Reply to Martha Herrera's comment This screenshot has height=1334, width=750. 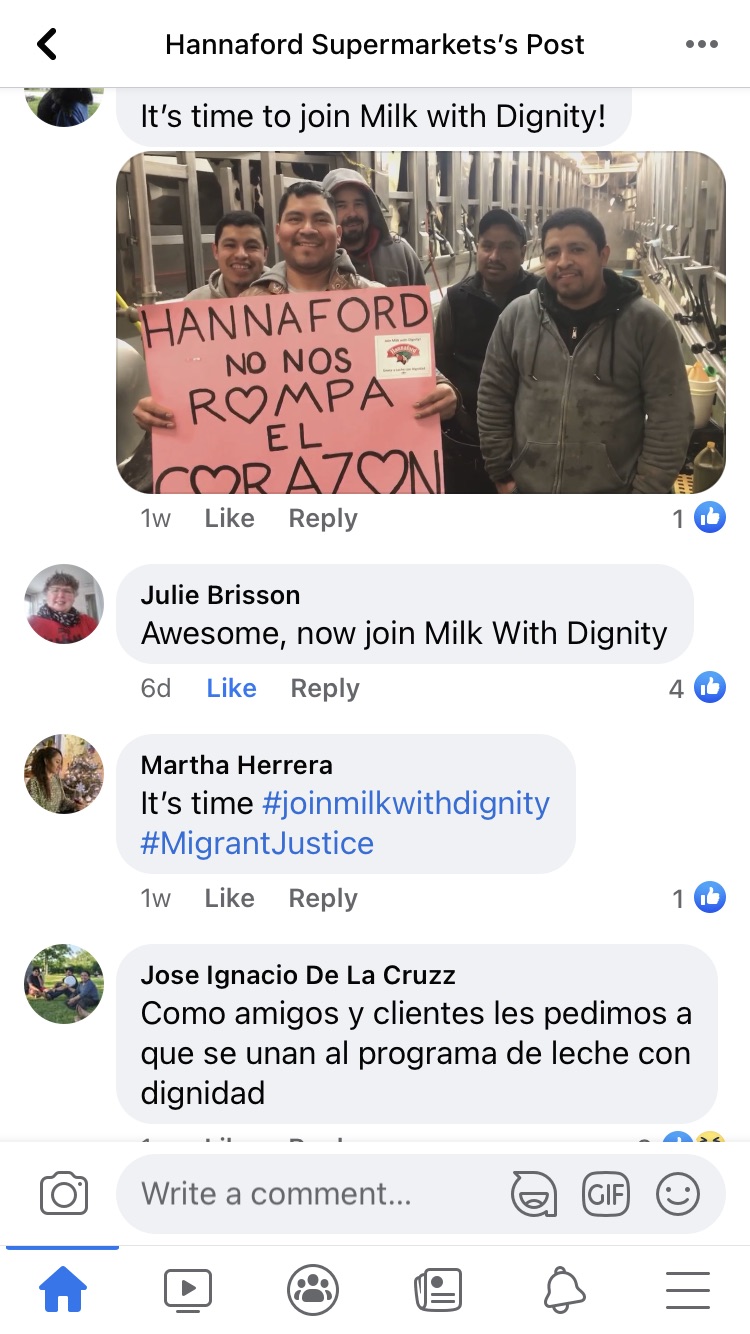322,898
